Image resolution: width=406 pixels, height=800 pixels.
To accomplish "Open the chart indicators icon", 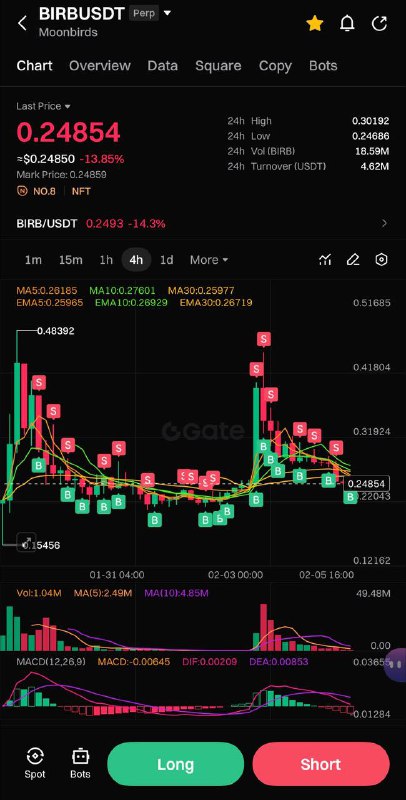I will pos(325,260).
